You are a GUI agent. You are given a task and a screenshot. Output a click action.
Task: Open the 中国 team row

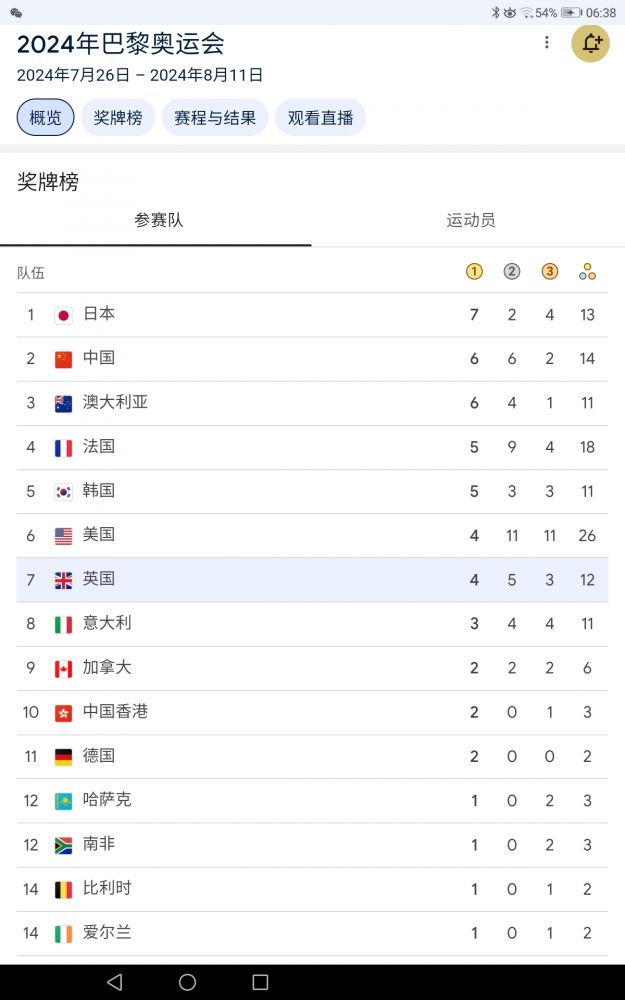point(312,359)
